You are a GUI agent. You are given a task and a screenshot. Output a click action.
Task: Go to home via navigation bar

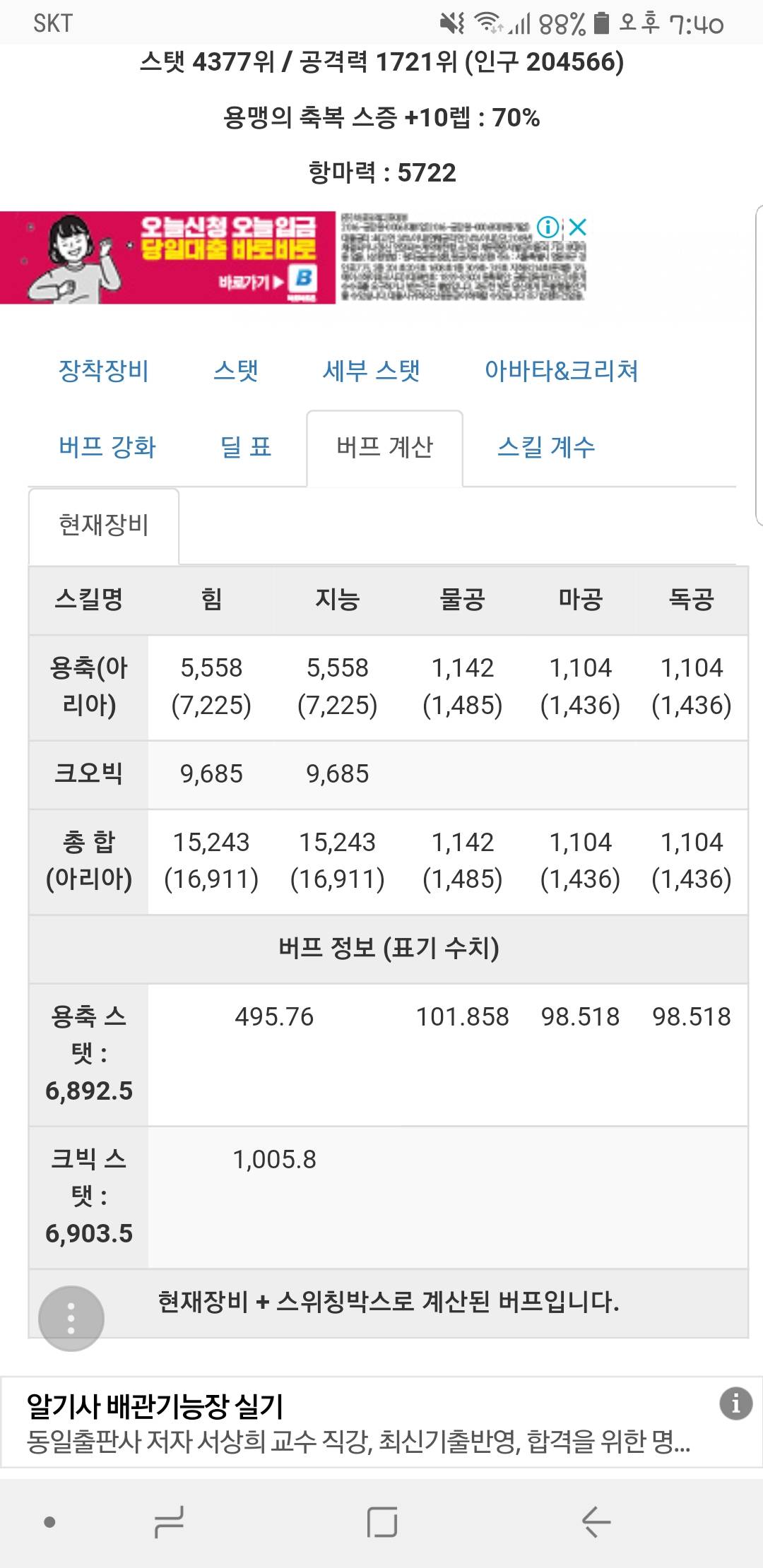[x=381, y=1521]
